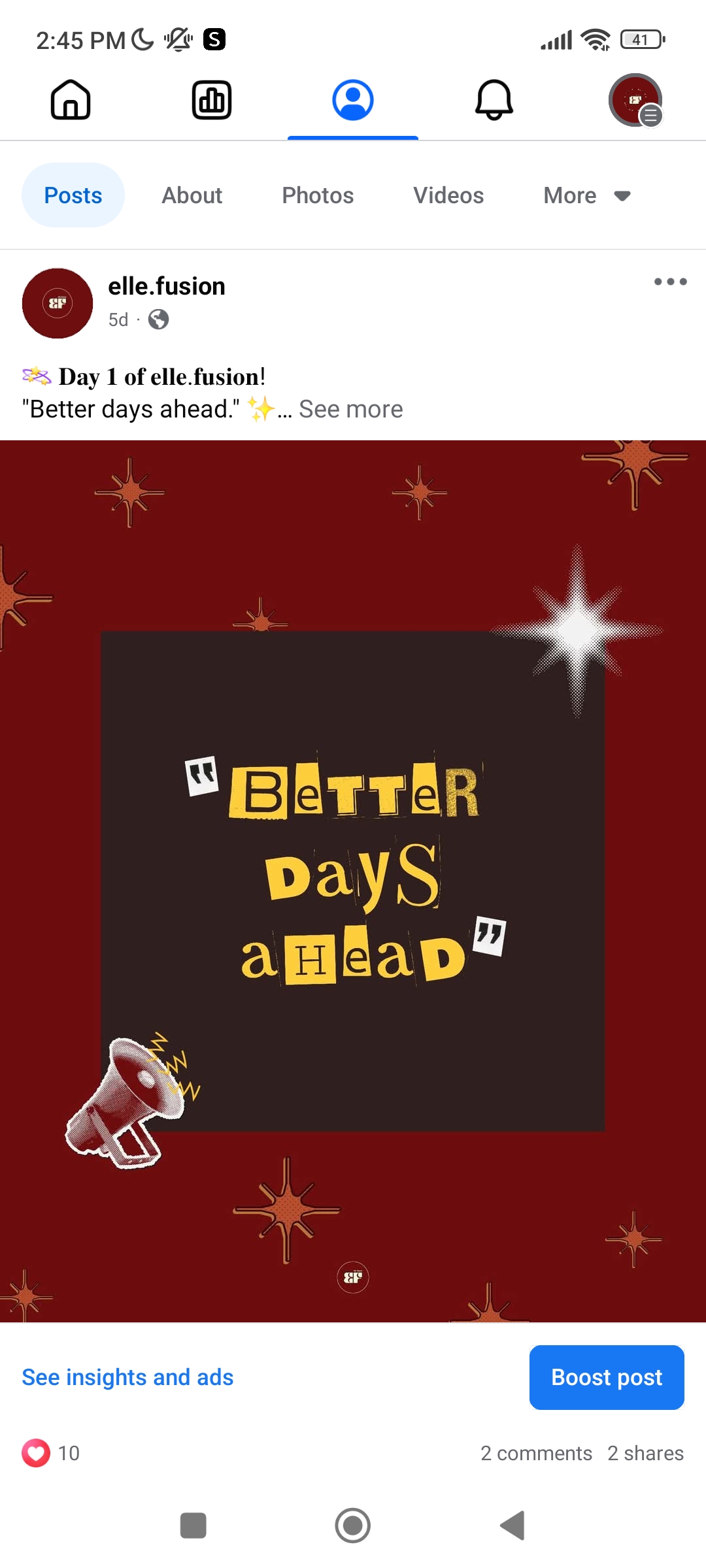The image size is (706, 1568).
Task: Open the menu via profile picture
Action: (x=635, y=100)
